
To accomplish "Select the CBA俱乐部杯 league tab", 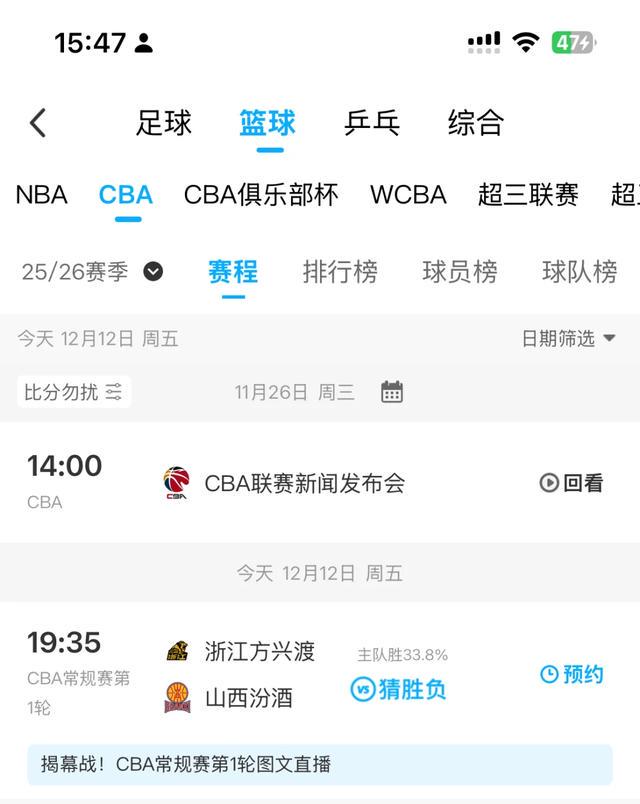I will pos(261,194).
